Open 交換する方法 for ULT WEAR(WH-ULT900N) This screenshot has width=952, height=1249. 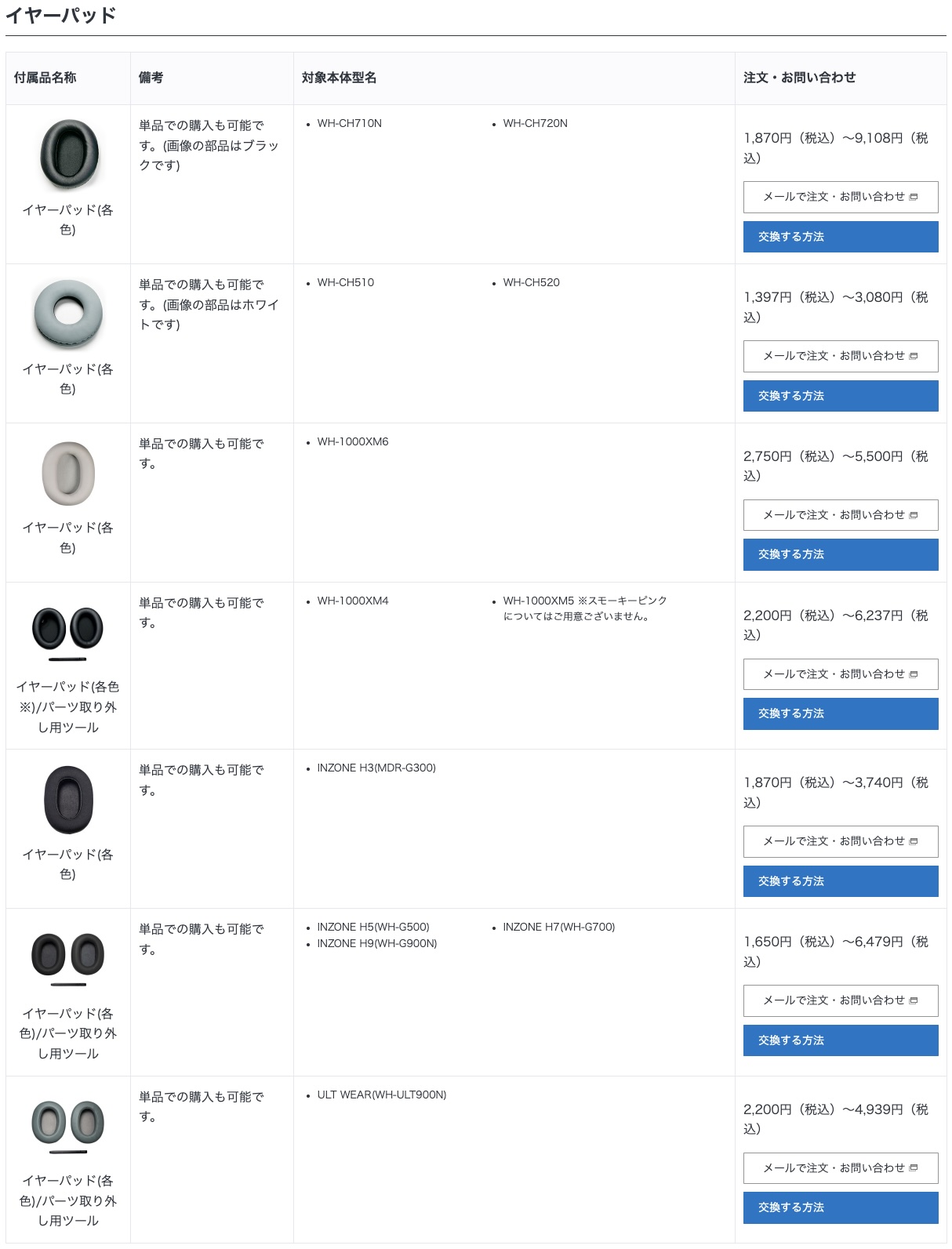[840, 1207]
